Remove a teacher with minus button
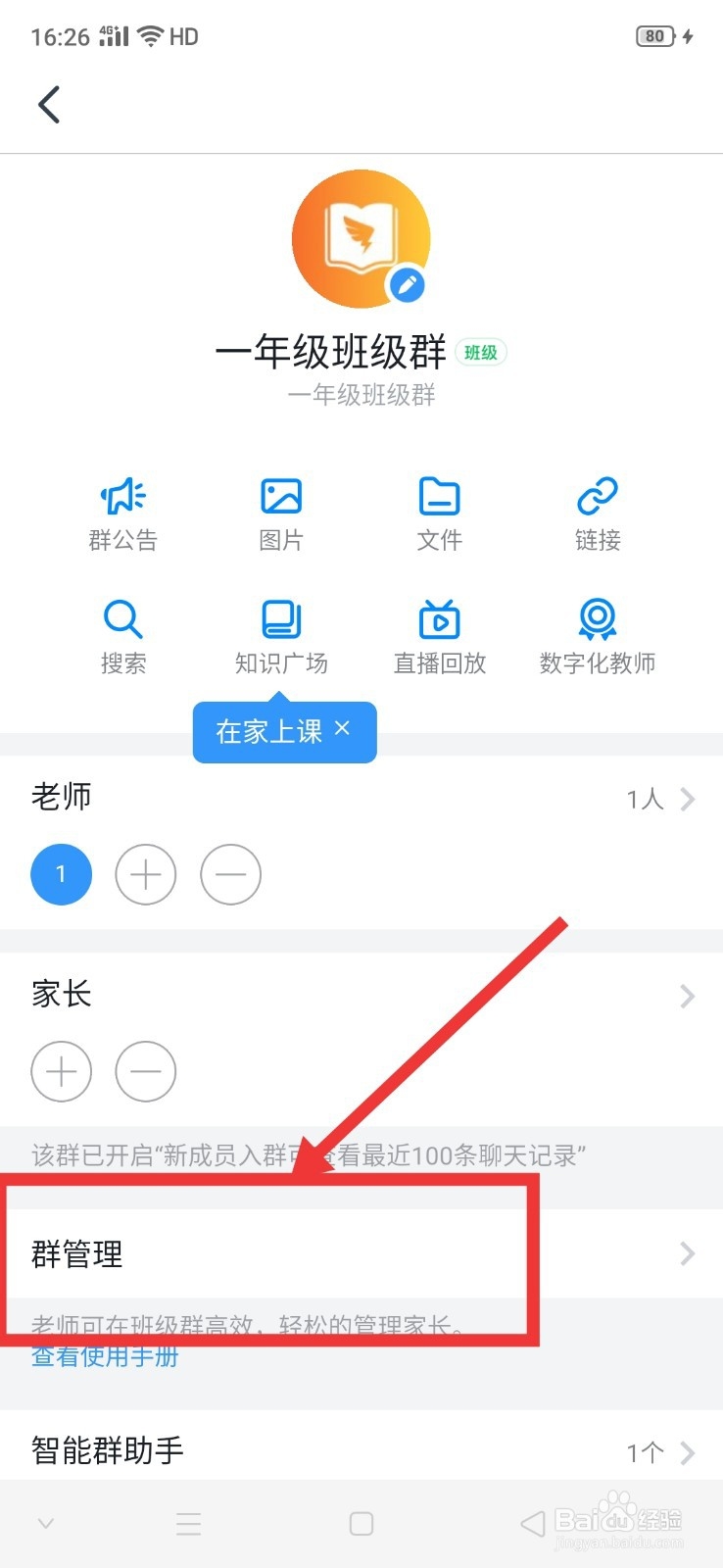723x1568 pixels. tap(230, 874)
